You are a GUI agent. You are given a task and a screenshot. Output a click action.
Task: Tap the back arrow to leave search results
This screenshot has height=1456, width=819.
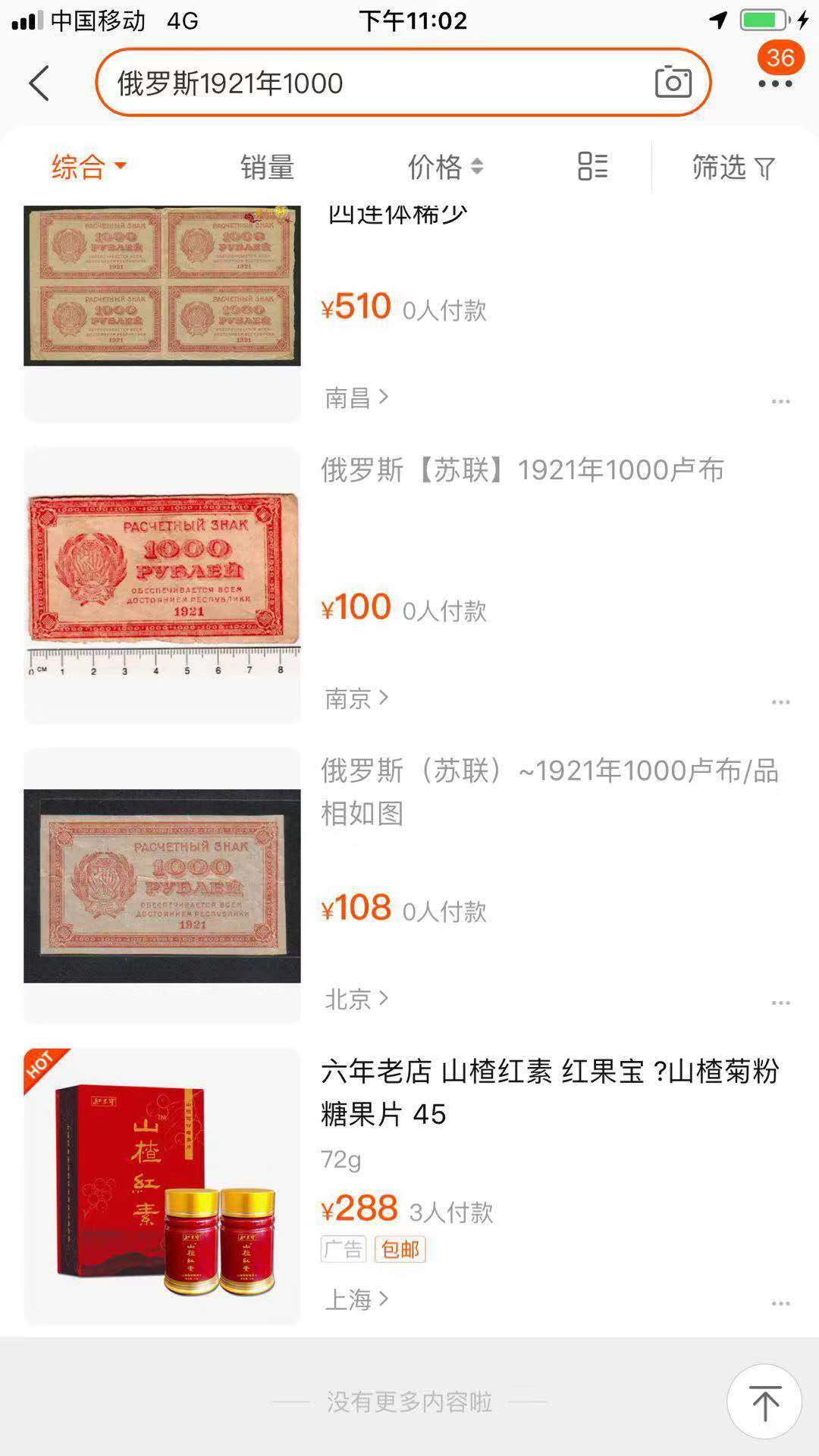[x=36, y=82]
